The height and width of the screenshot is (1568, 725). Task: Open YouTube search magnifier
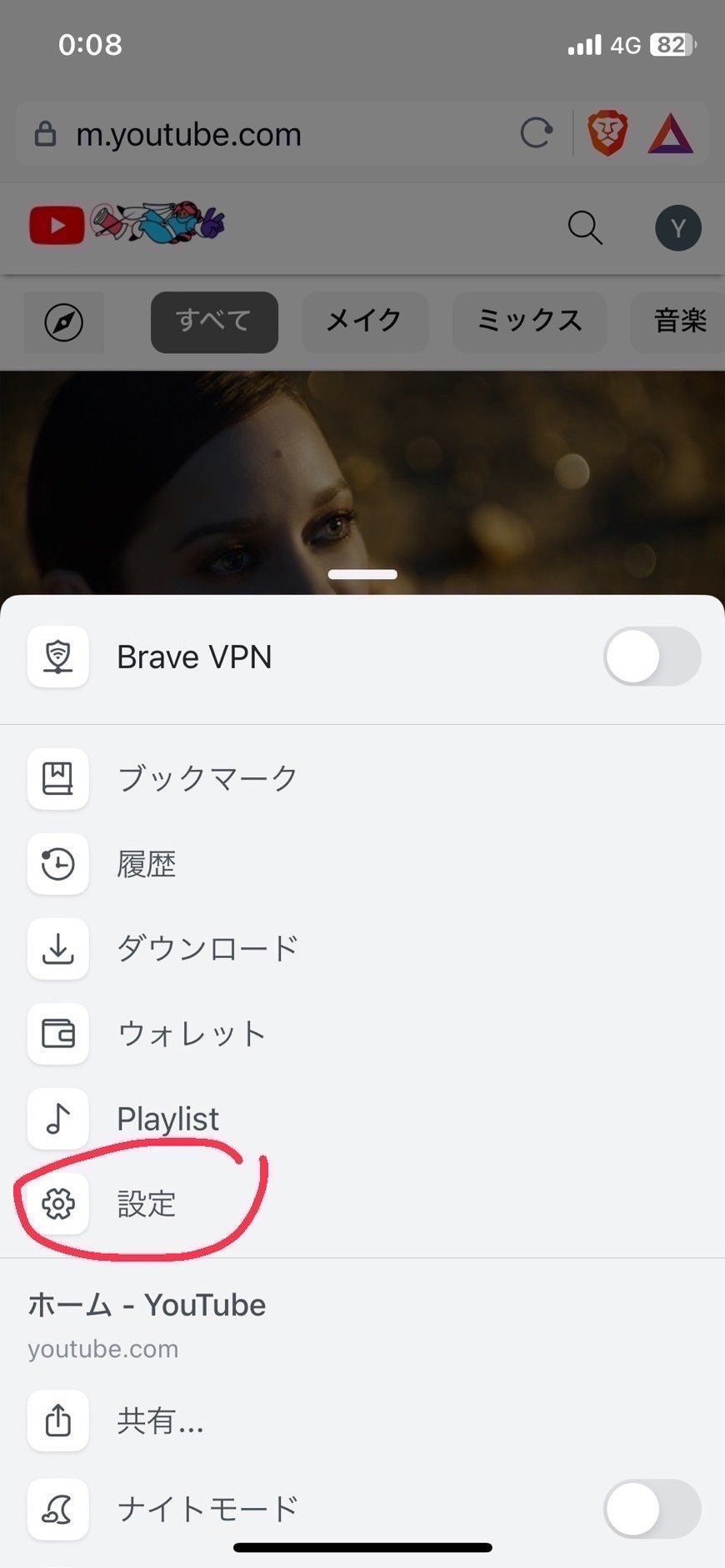(585, 227)
